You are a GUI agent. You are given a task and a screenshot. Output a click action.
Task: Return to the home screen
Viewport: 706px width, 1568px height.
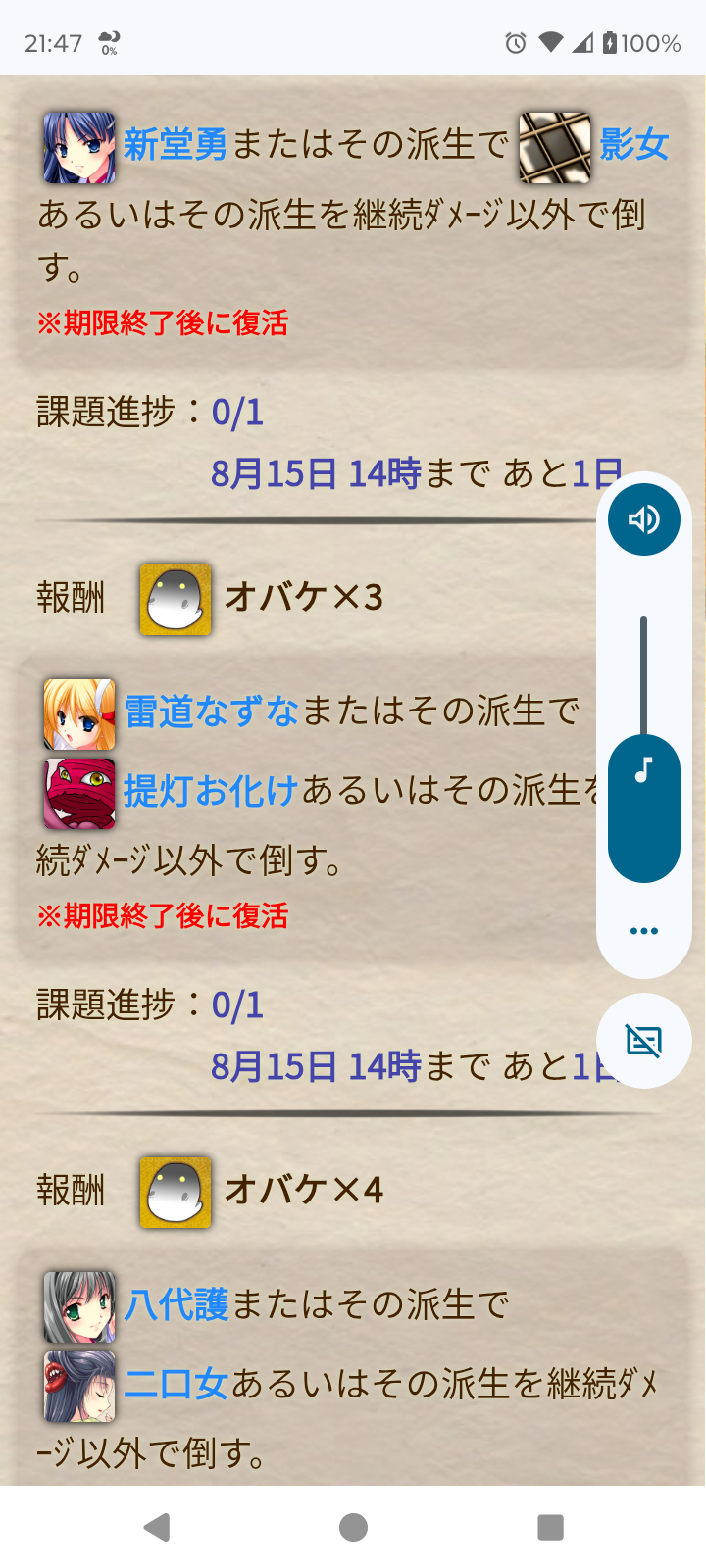(x=353, y=1527)
